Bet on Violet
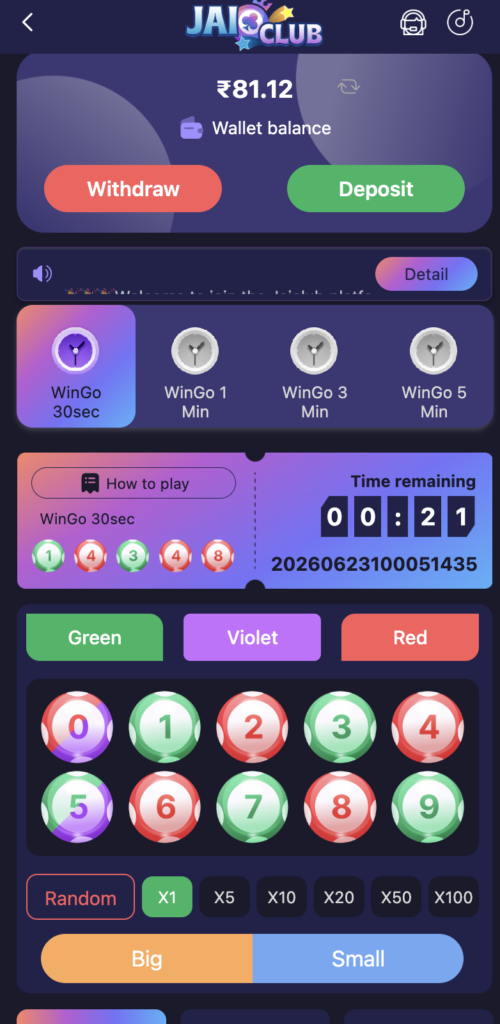This screenshot has width=500, height=1024. click(252, 637)
